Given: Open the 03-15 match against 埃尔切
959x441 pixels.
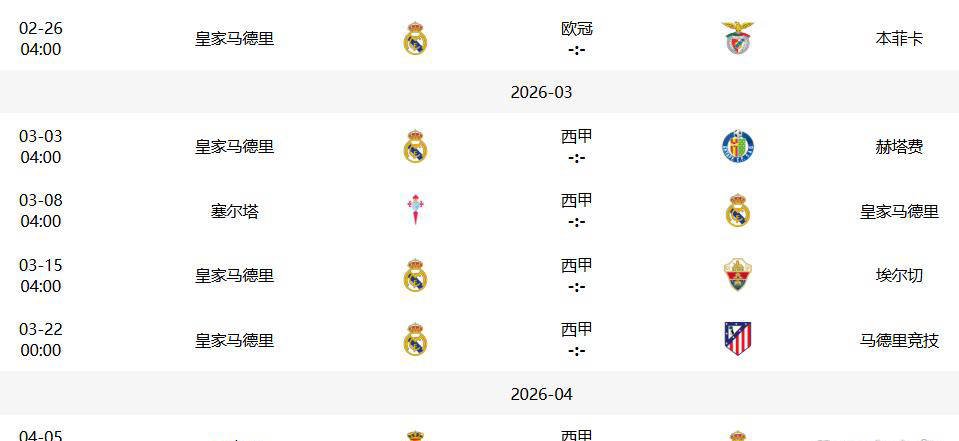Looking at the screenshot, I should point(577,275).
